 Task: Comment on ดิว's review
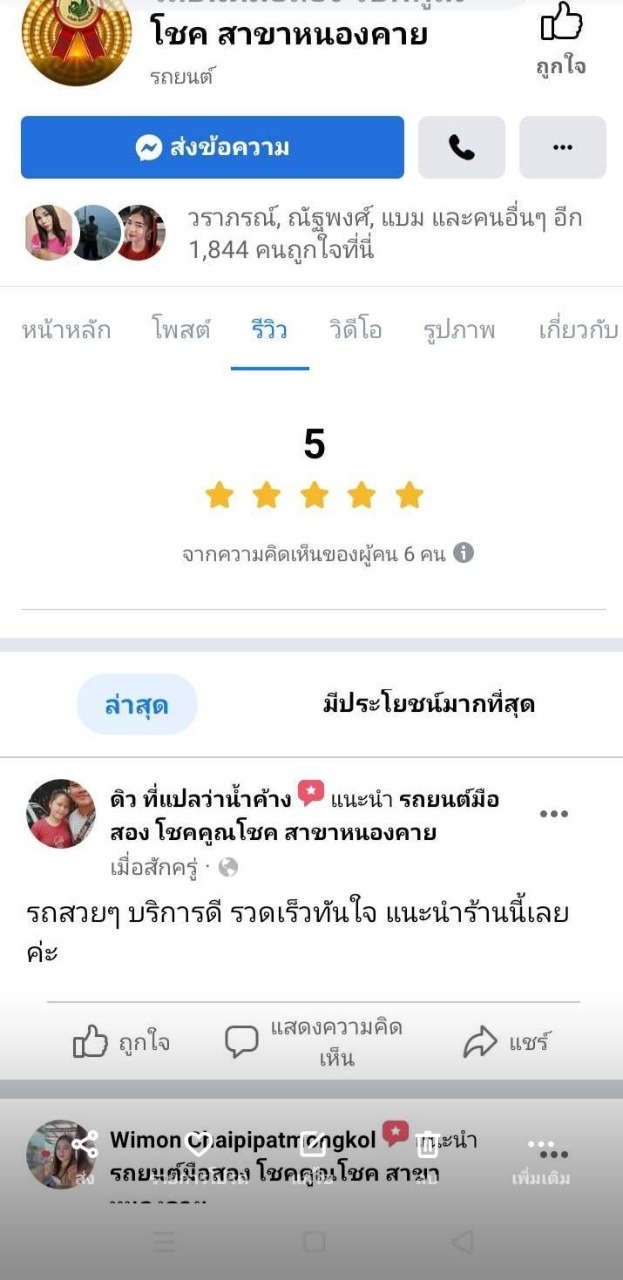coord(314,1043)
